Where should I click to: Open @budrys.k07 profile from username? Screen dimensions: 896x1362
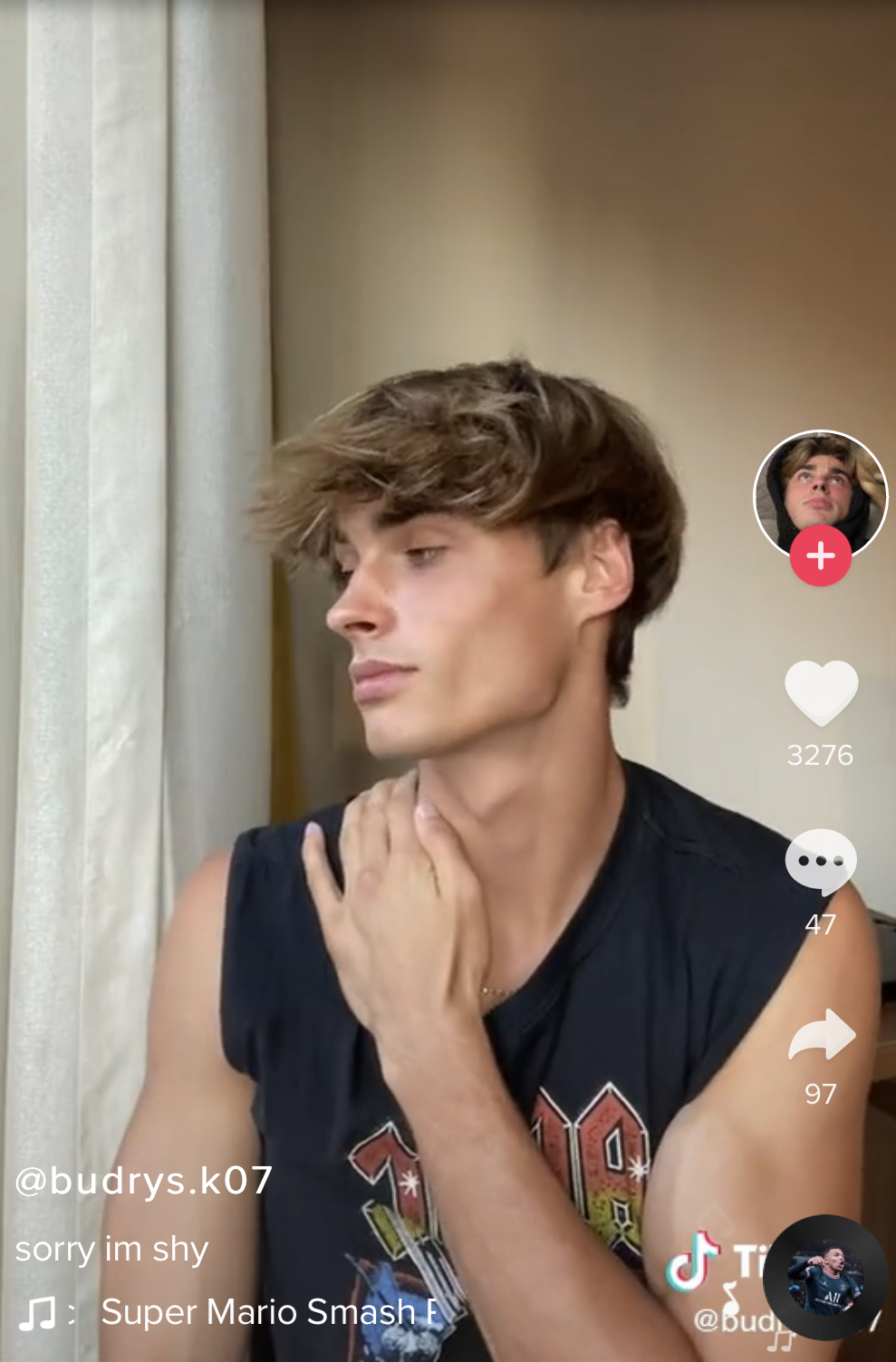tap(143, 1181)
